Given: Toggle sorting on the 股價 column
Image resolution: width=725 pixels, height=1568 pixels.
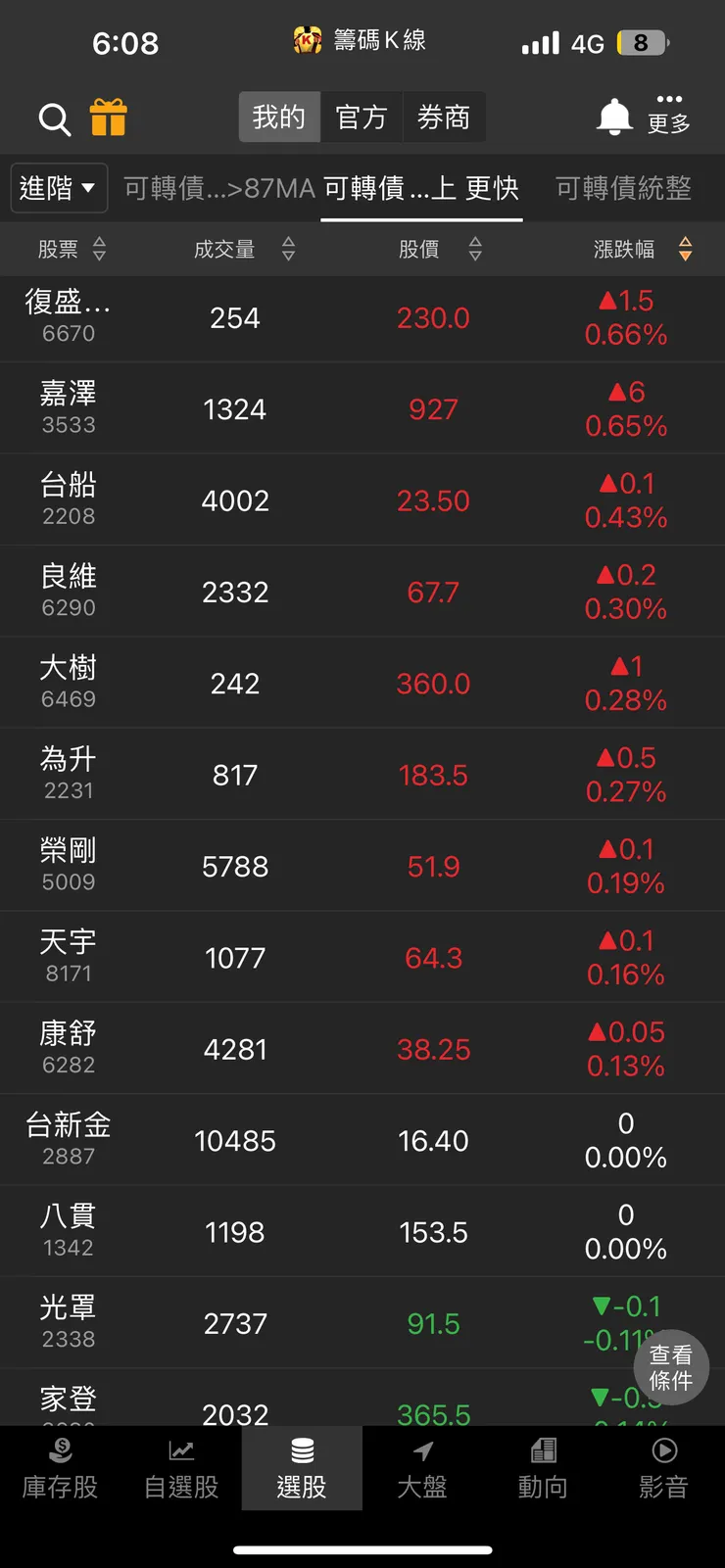Looking at the screenshot, I should (x=475, y=249).
